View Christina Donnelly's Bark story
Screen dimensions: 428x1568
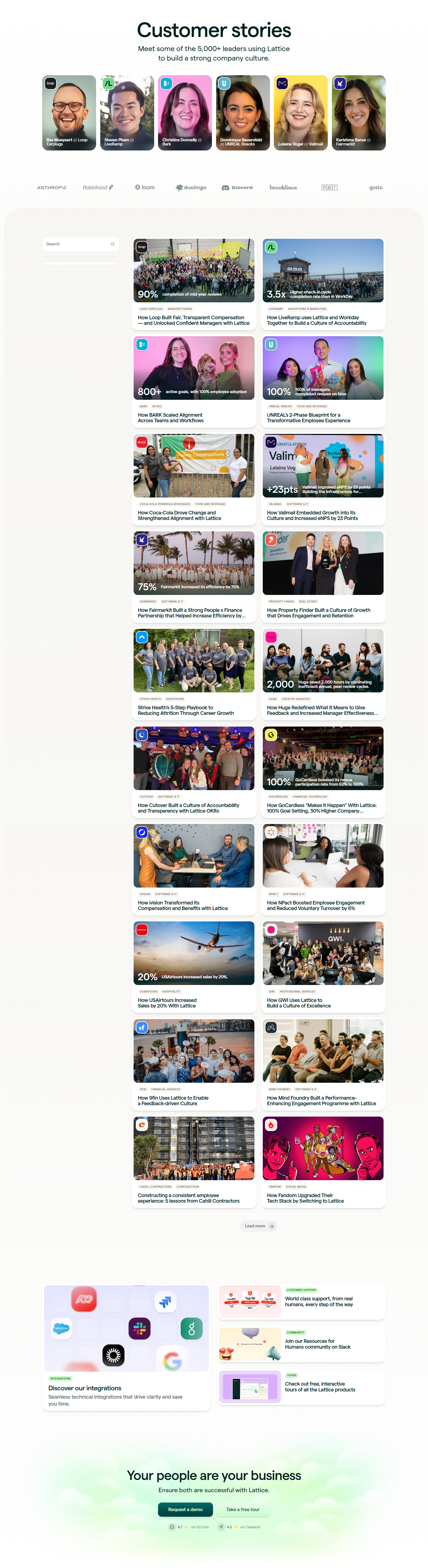pyautogui.click(x=184, y=113)
